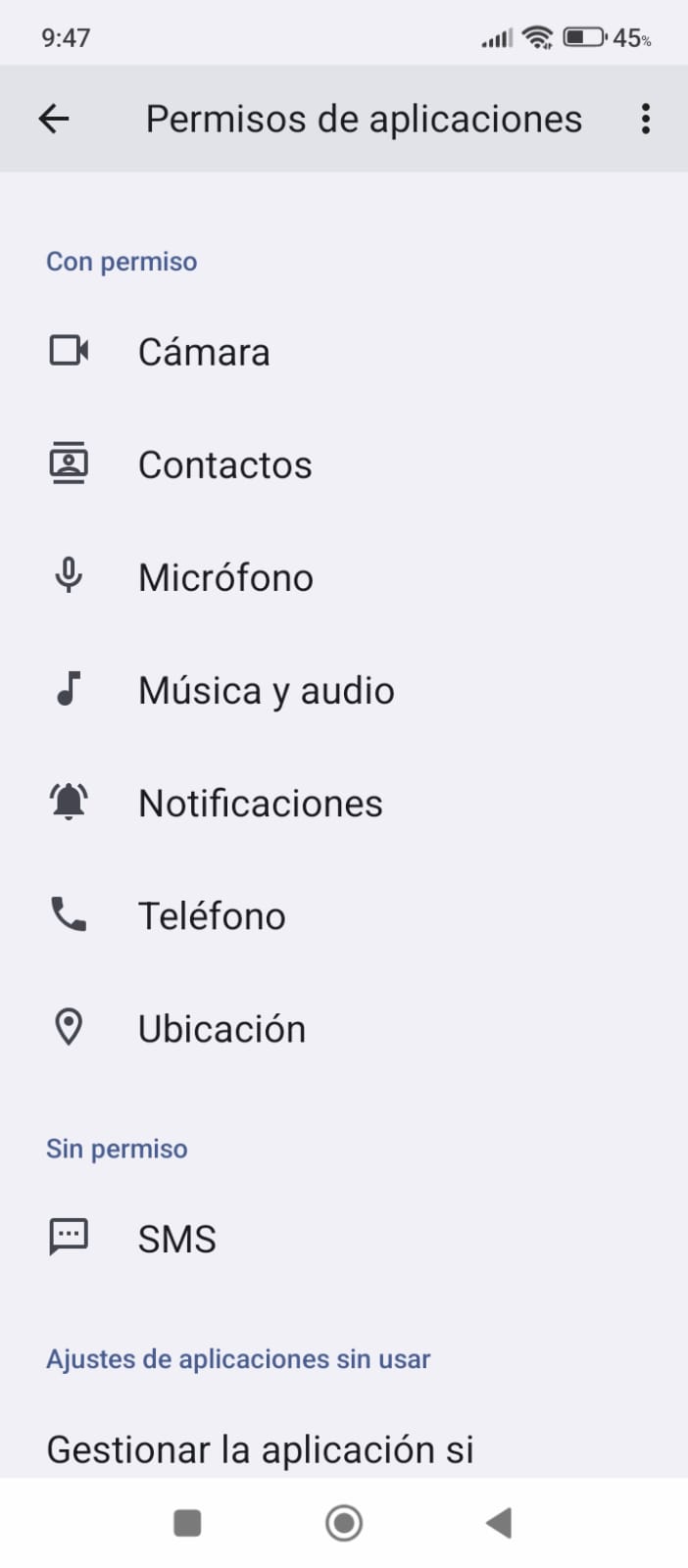The height and width of the screenshot is (1568, 688).
Task: Open the SMS permission without access
Action: (176, 1239)
